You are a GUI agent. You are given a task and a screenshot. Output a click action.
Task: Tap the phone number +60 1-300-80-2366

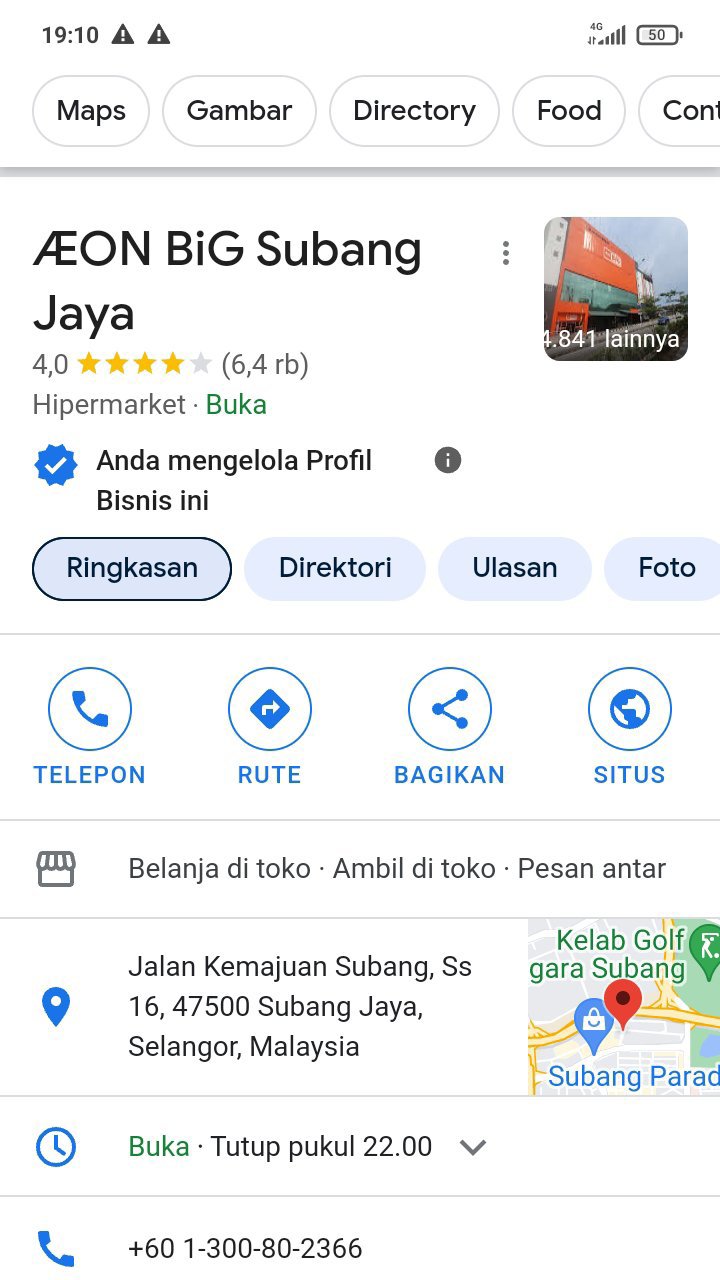pos(245,1249)
